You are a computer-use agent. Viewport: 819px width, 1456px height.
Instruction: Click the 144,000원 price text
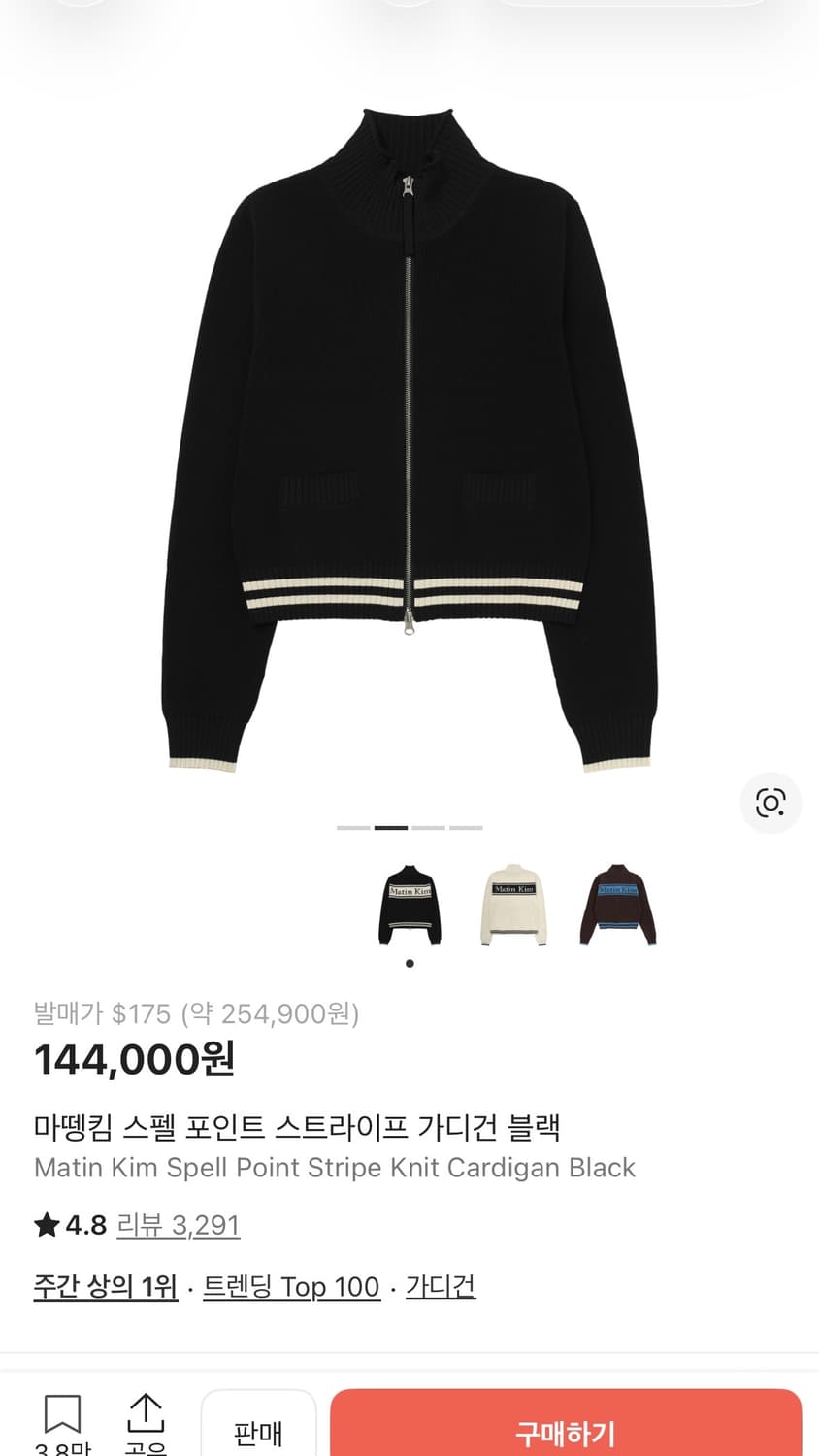tap(134, 1061)
